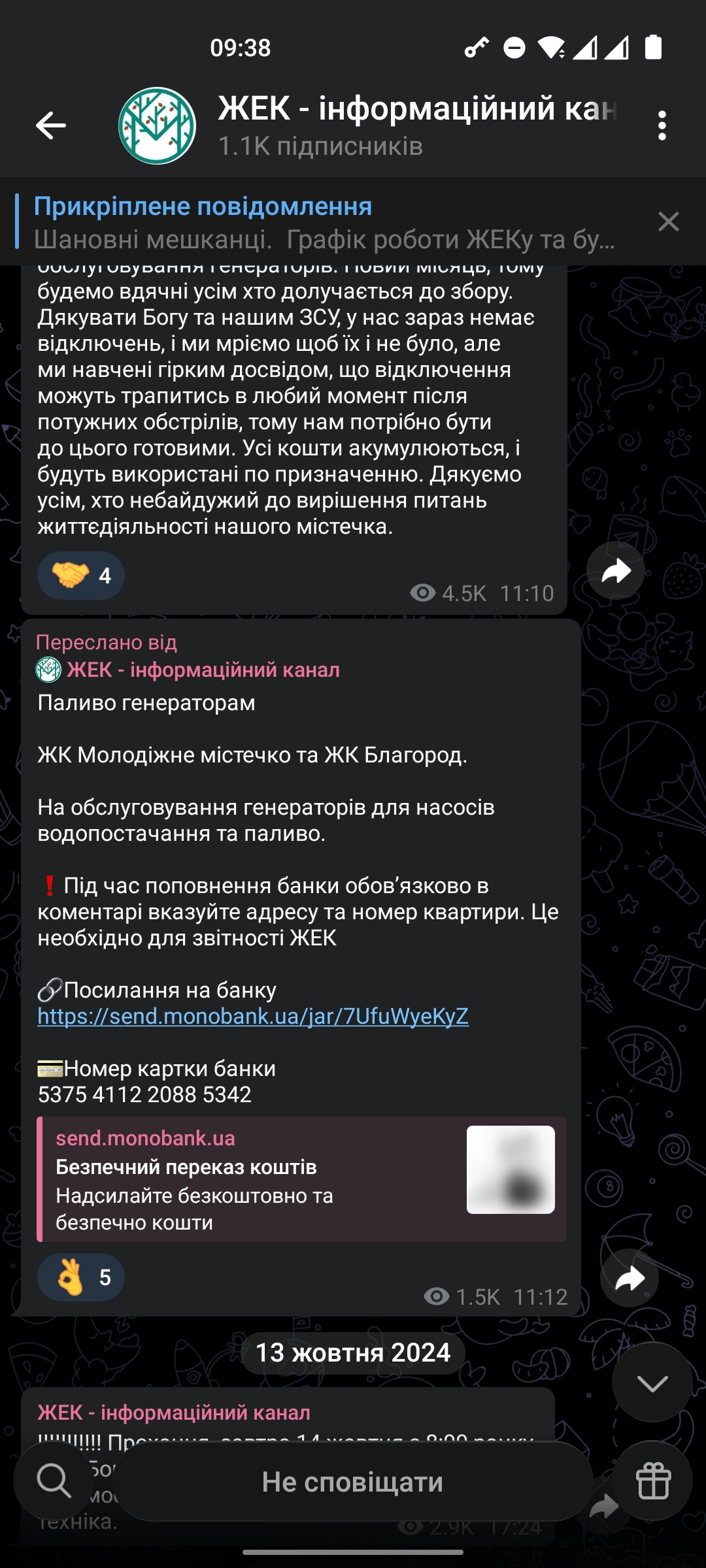
Task: Open forwarded source ЖЕК - інформаційний канал
Action: click(203, 670)
